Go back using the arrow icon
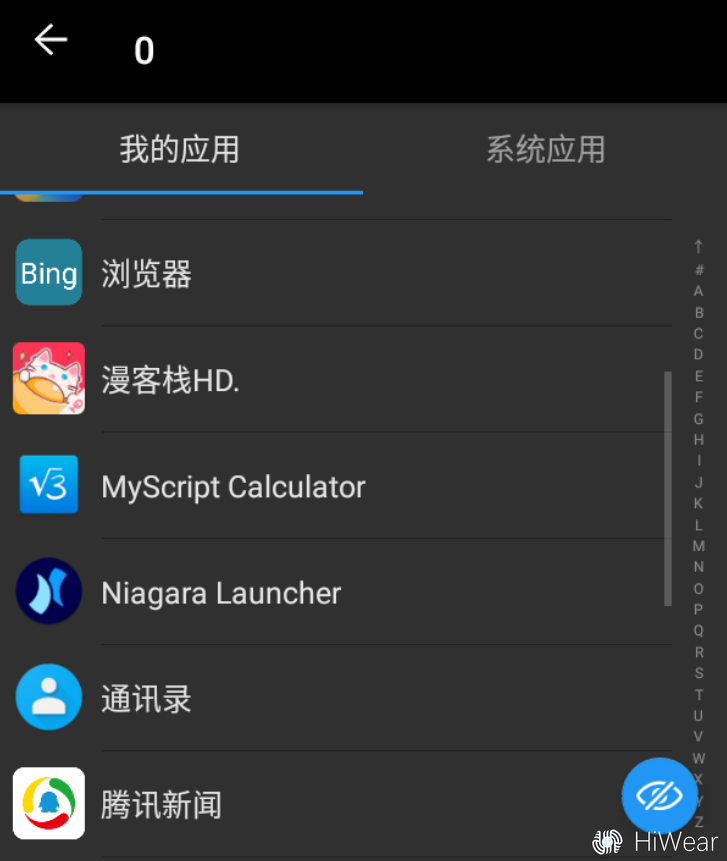The width and height of the screenshot is (727, 861). 50,41
